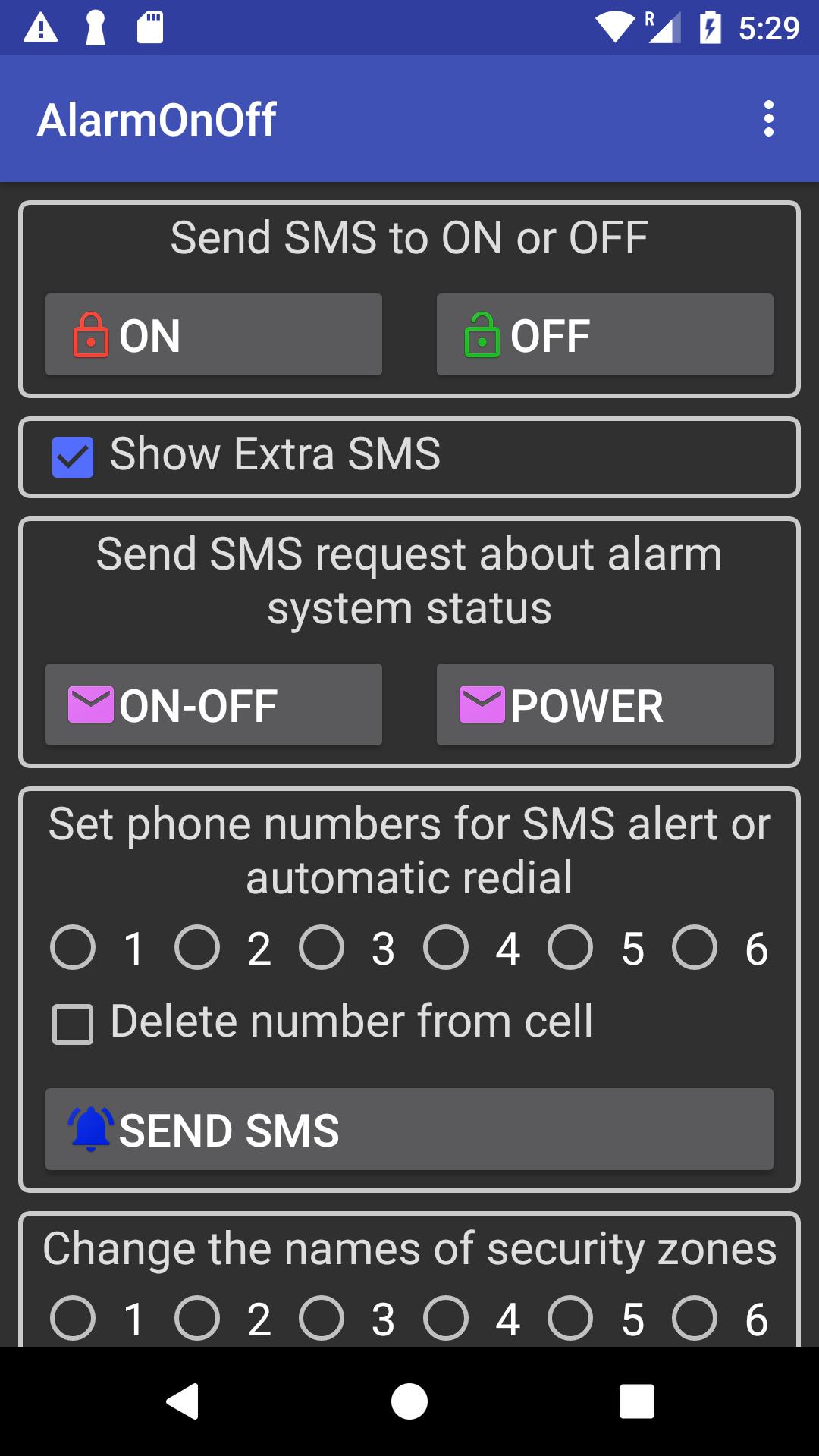Select phone number cell 3
The width and height of the screenshot is (819, 1456).
(322, 947)
